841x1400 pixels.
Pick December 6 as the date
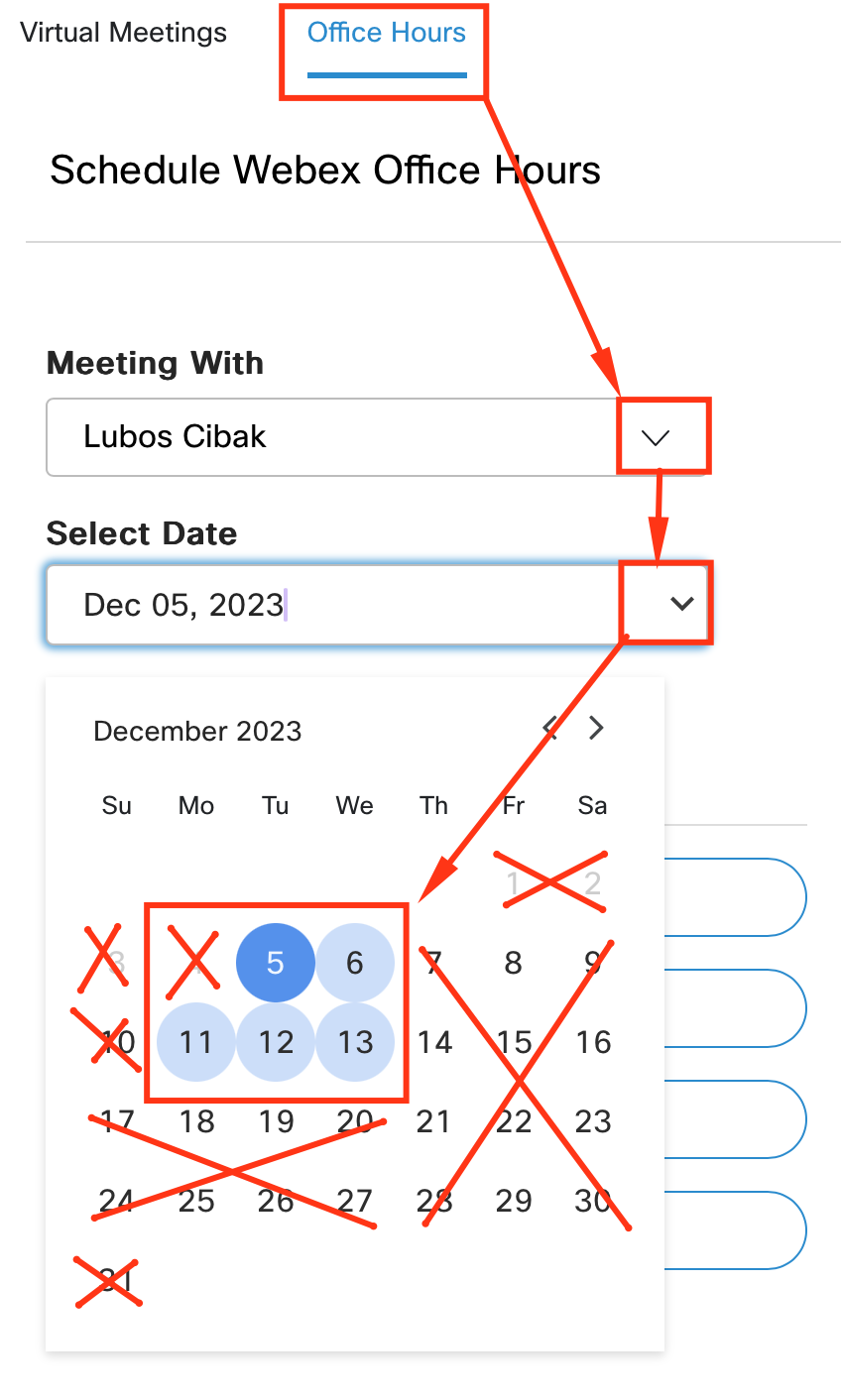tap(355, 963)
